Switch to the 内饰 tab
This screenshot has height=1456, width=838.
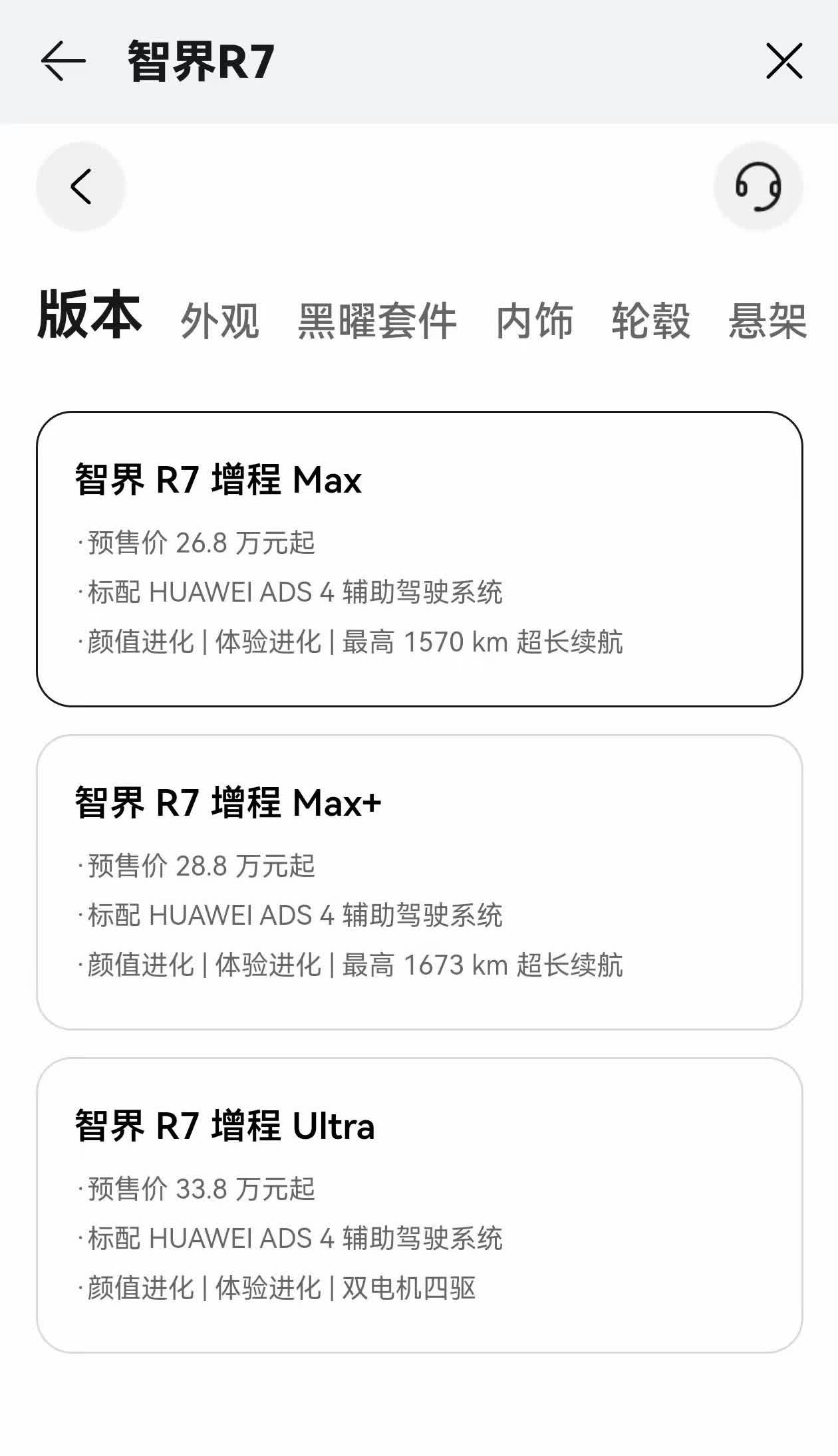tap(535, 320)
